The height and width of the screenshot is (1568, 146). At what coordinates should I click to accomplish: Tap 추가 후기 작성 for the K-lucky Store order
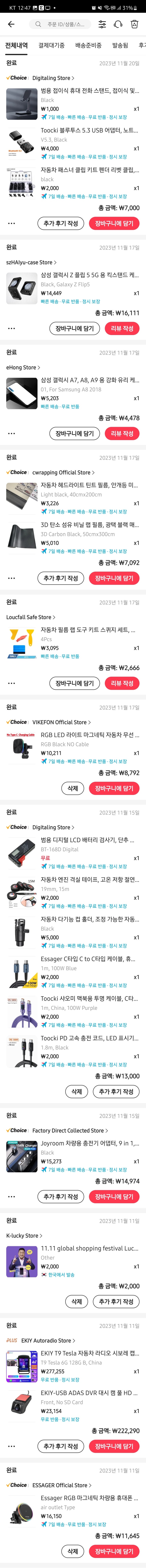[x=116, y=1301]
